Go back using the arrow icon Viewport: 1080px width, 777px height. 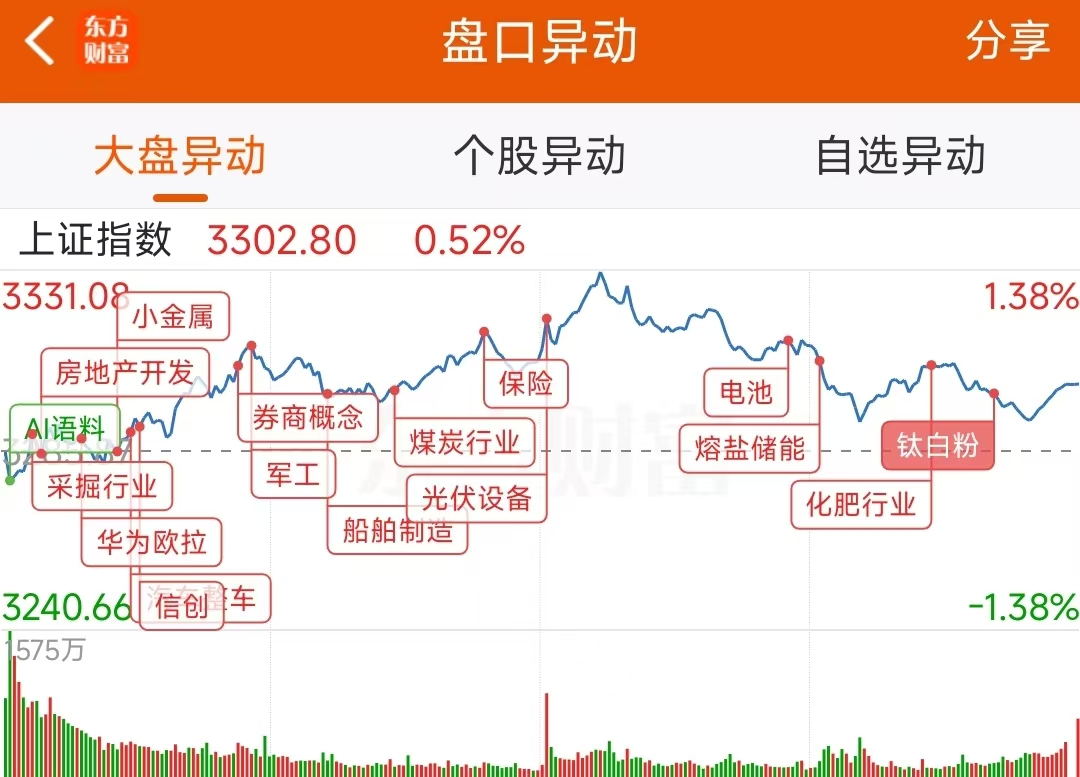click(x=40, y=43)
